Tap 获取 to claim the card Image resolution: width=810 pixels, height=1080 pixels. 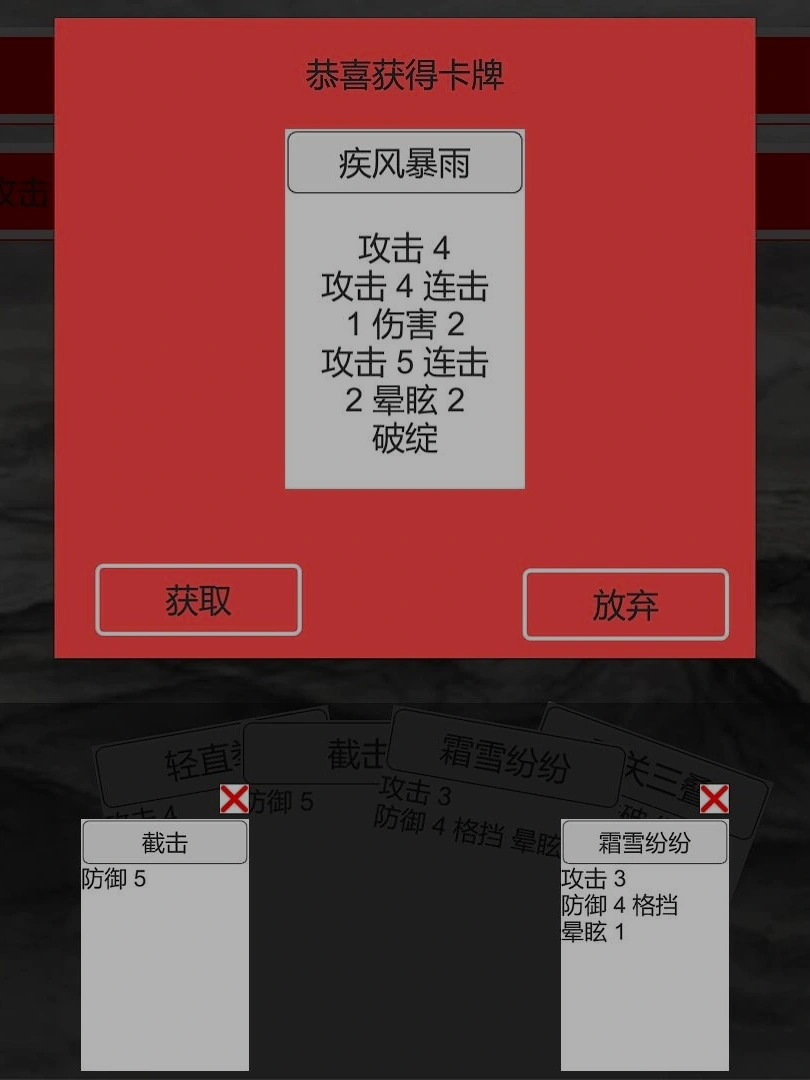click(198, 600)
